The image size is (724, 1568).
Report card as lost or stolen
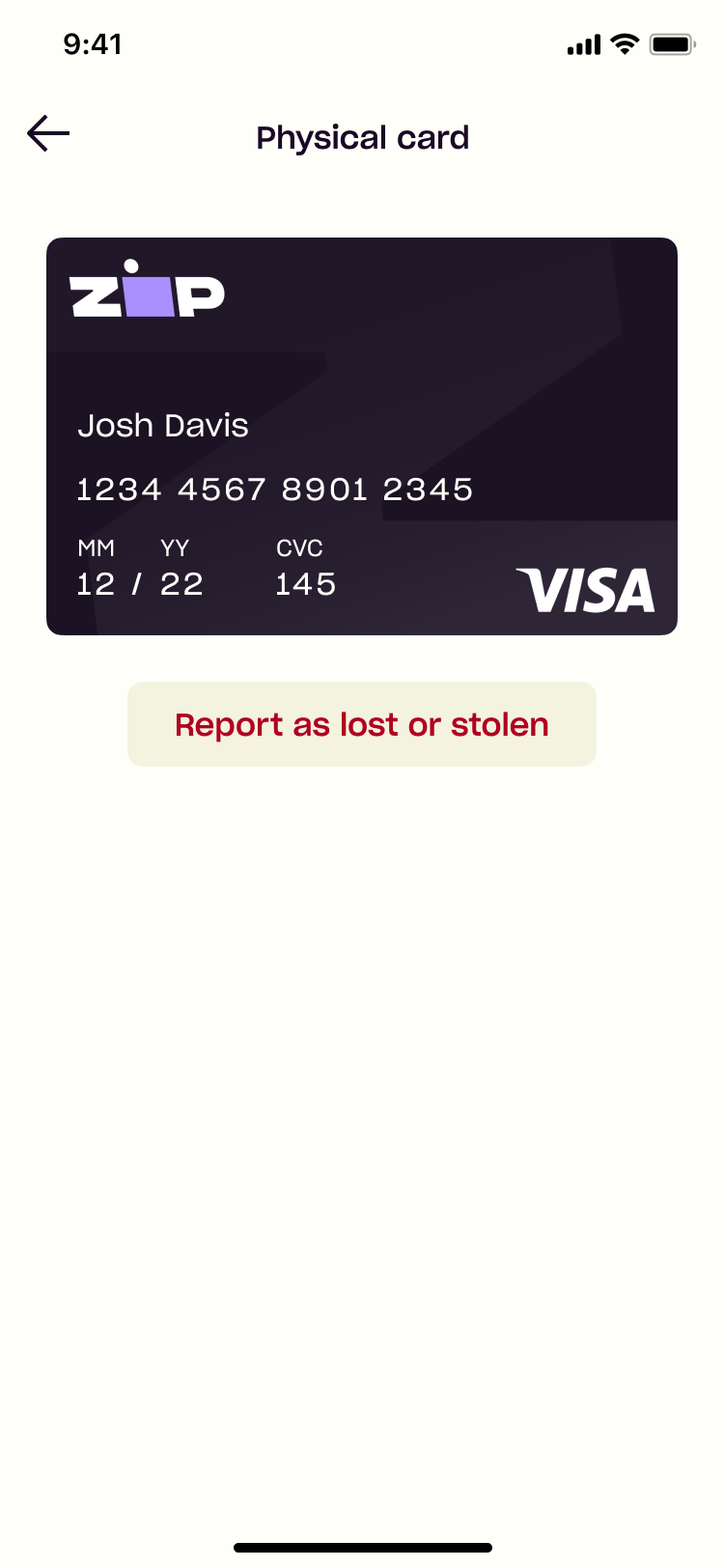click(x=362, y=724)
